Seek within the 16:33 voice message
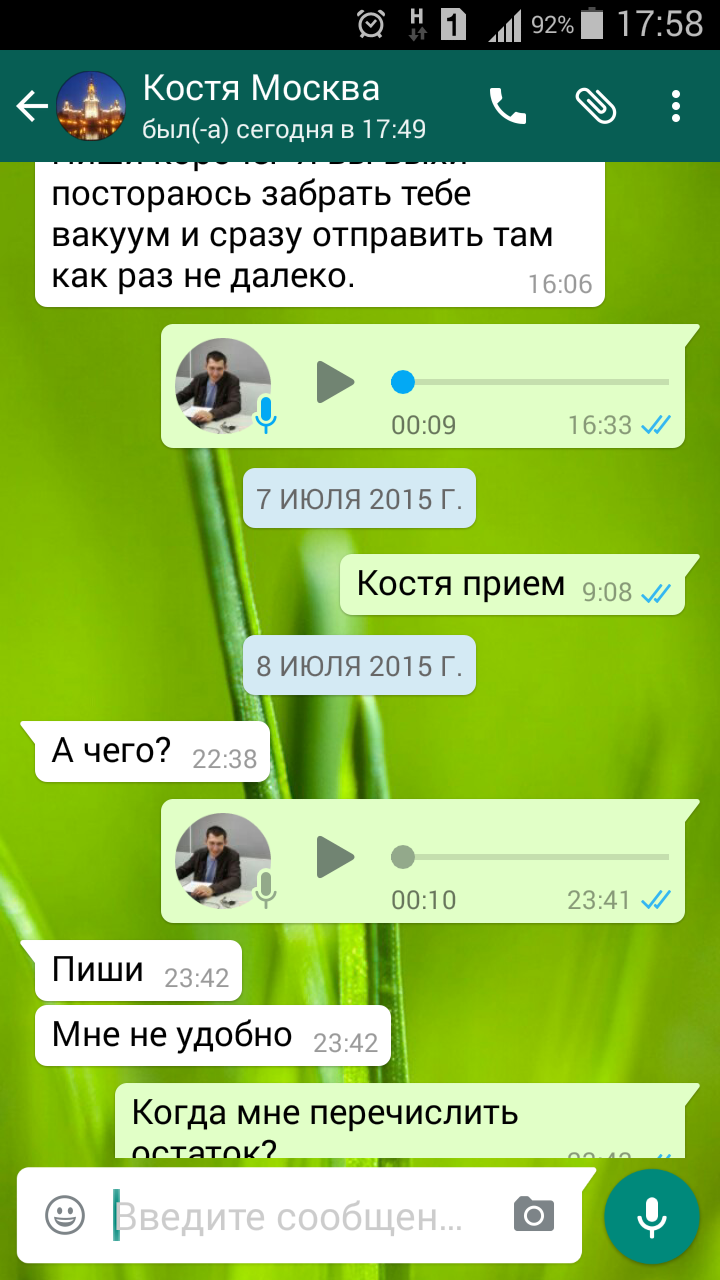Image resolution: width=720 pixels, height=1280 pixels. [x=530, y=382]
